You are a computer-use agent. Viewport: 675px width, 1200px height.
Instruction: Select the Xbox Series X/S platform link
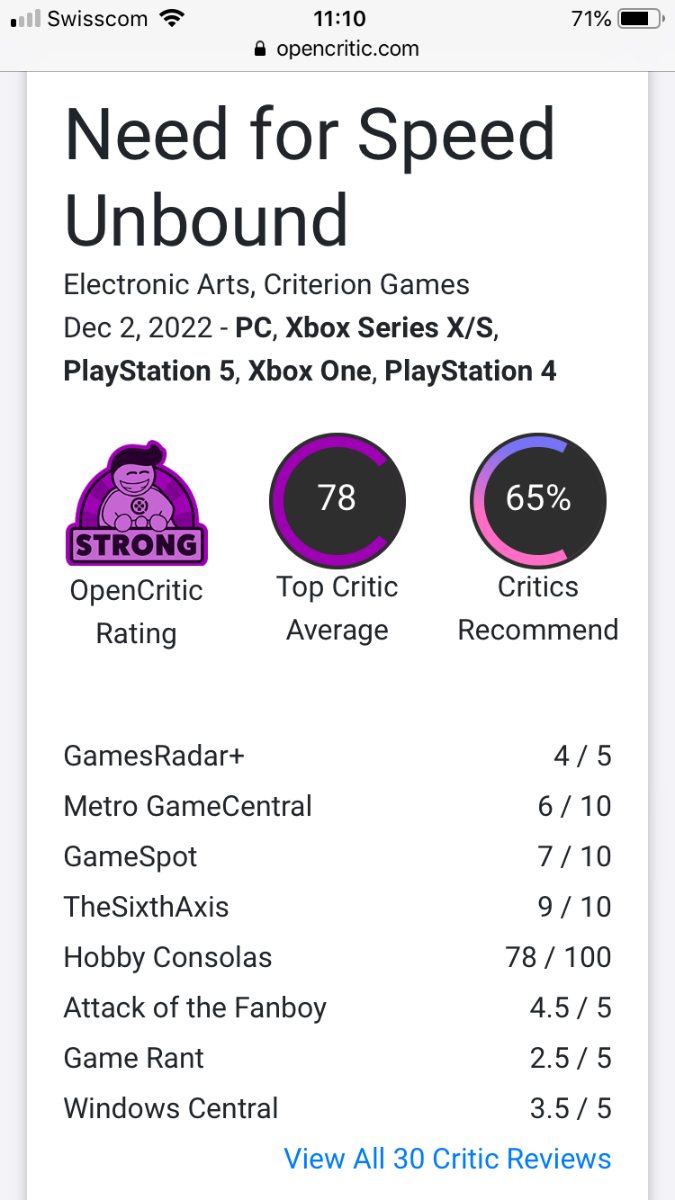click(x=391, y=328)
